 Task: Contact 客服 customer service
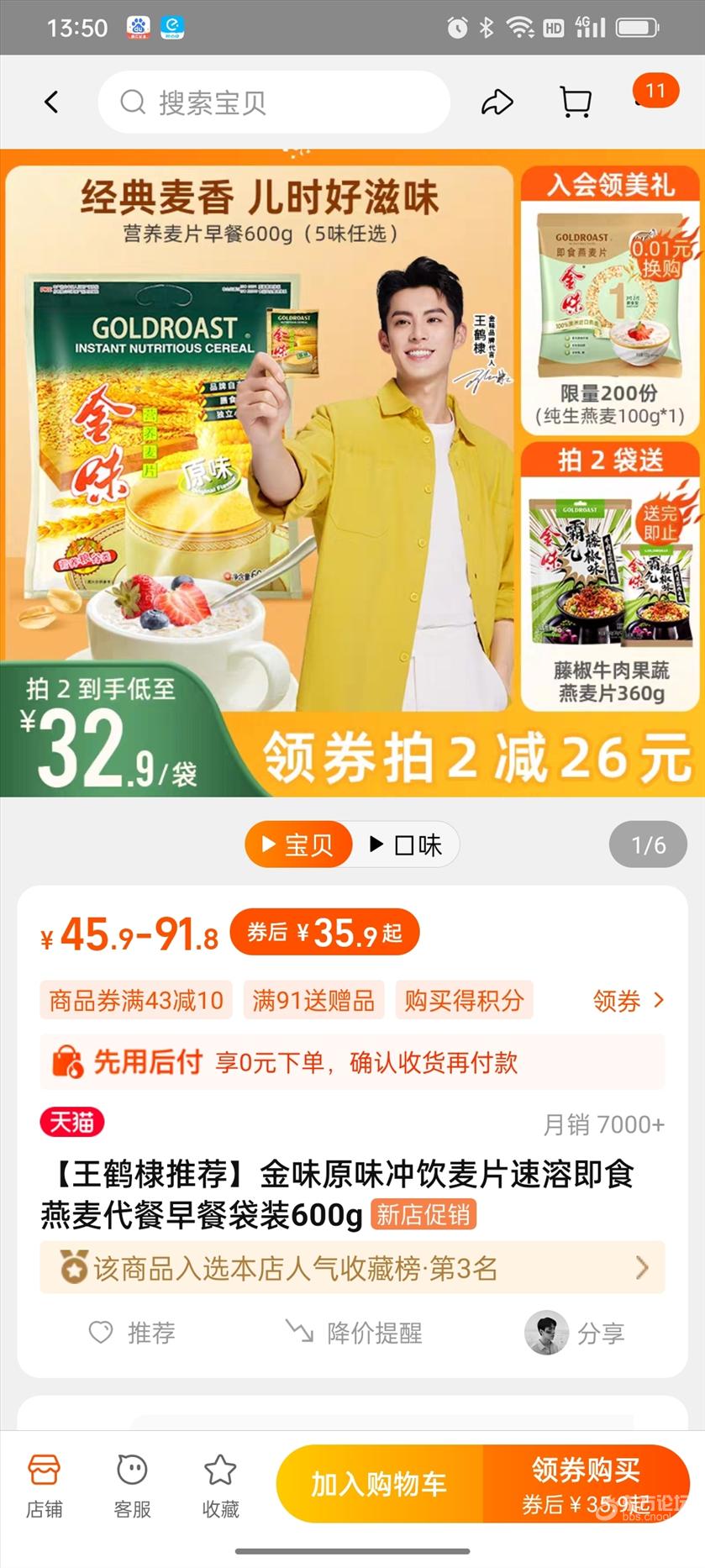[x=132, y=1486]
